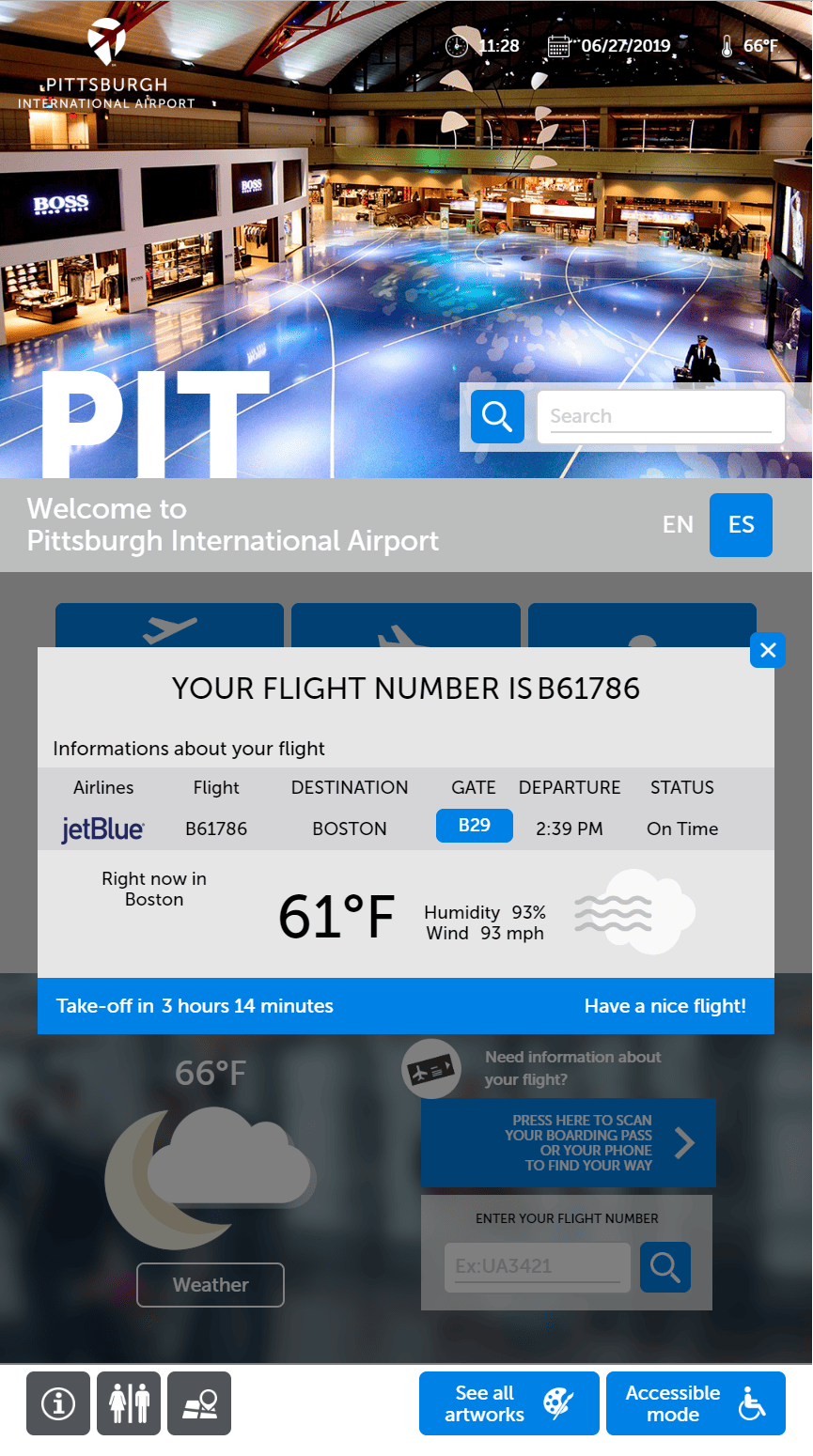Close the flight information popup
Image resolution: width=813 pixels, height=1456 pixels.
(767, 650)
